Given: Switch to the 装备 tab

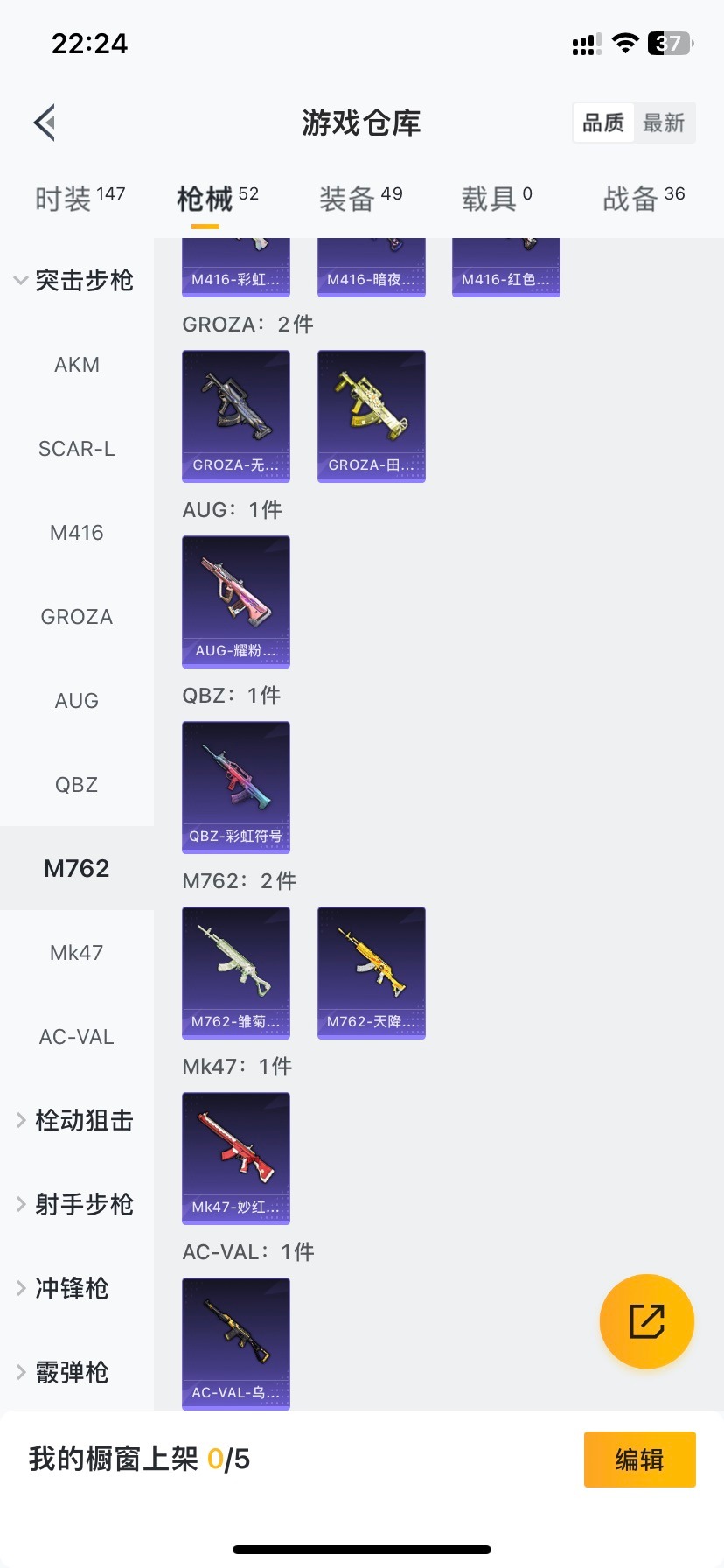Looking at the screenshot, I should (x=360, y=199).
